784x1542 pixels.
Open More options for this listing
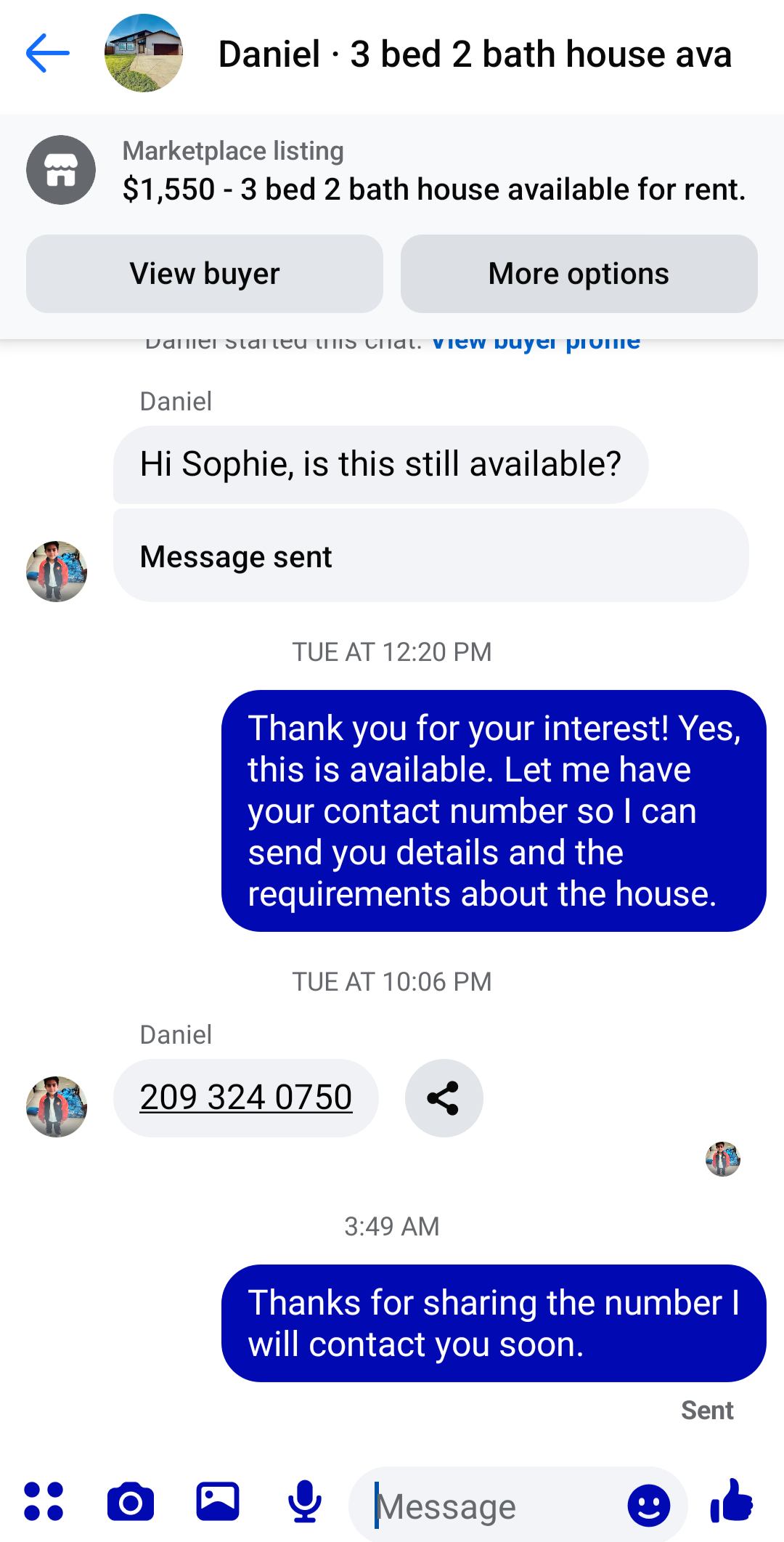(x=579, y=274)
